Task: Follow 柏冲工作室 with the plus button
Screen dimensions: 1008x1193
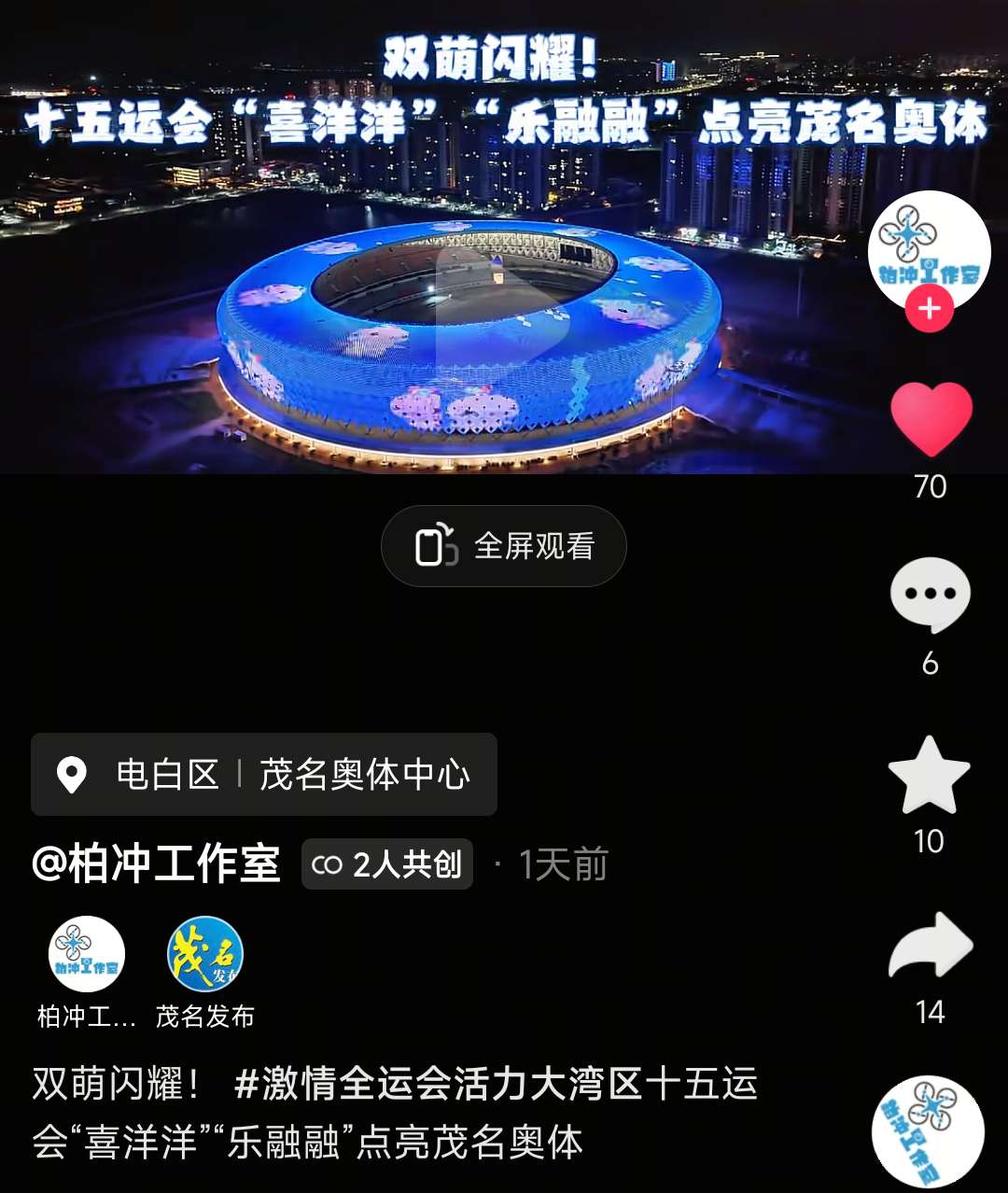Action: click(x=929, y=309)
